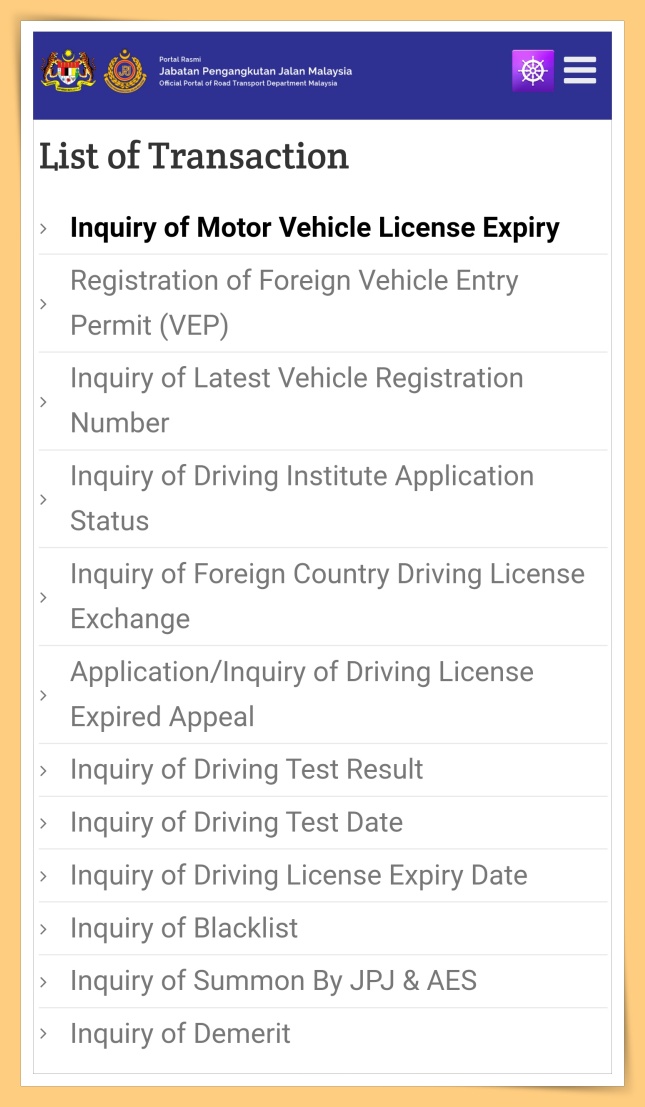Select Driving License Expired Appeal application

point(301,694)
